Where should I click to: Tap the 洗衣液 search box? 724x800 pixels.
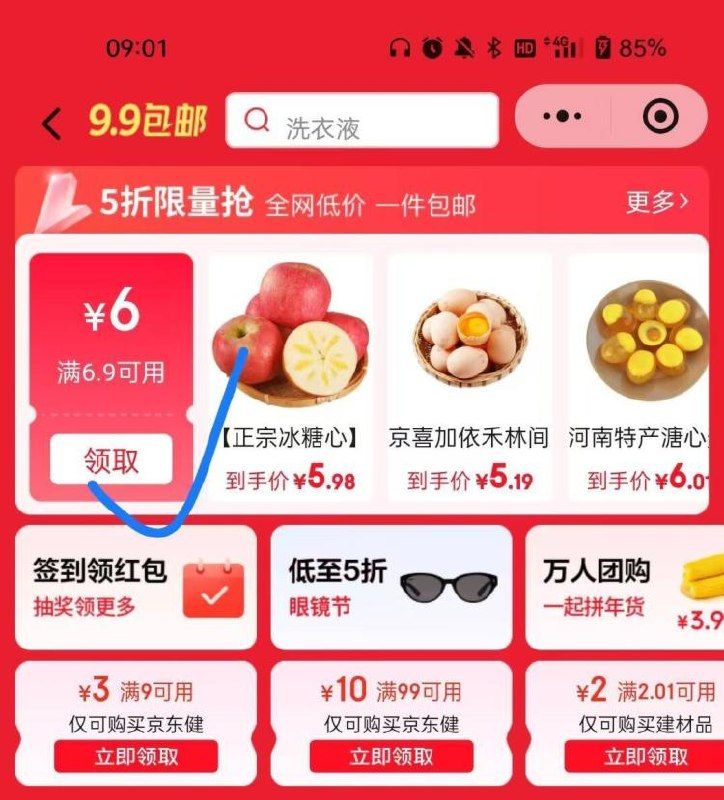coord(361,121)
